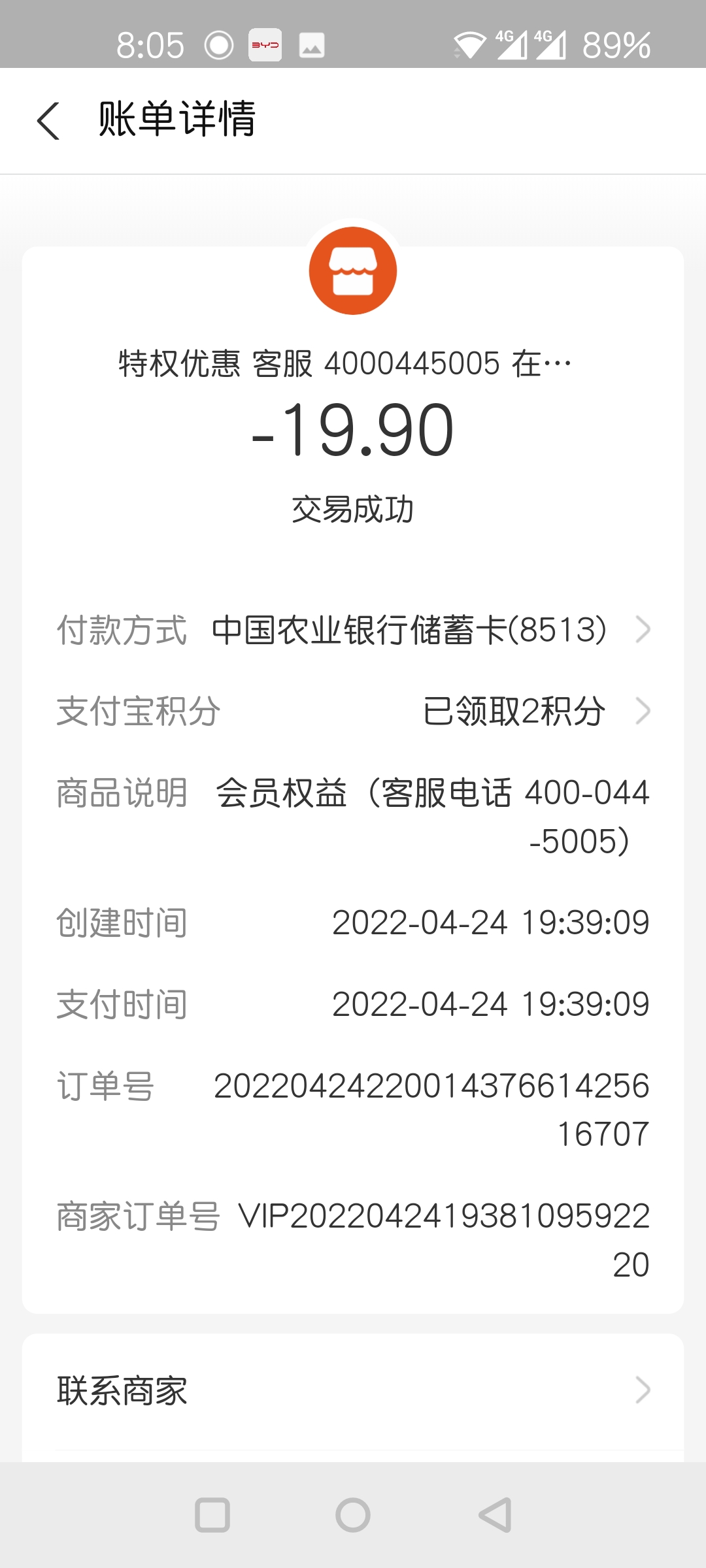Go back from the bill details page

coord(48,121)
